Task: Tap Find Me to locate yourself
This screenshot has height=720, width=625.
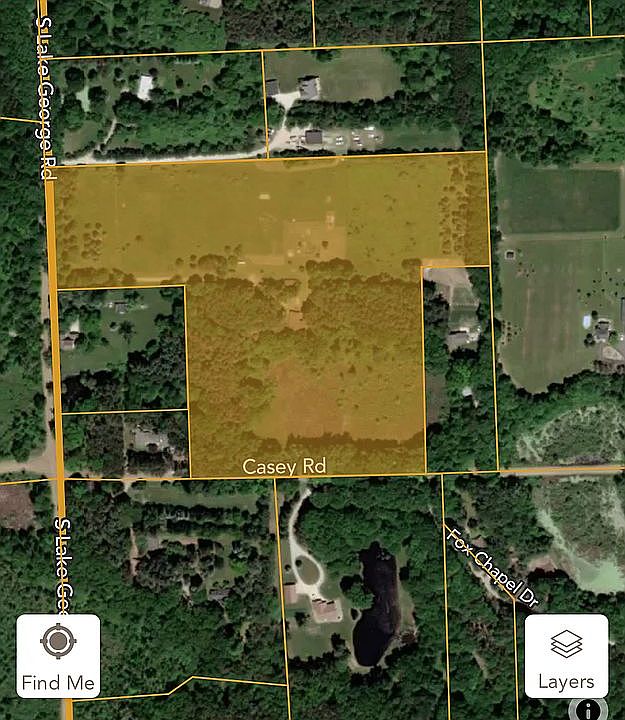Action: [58, 655]
